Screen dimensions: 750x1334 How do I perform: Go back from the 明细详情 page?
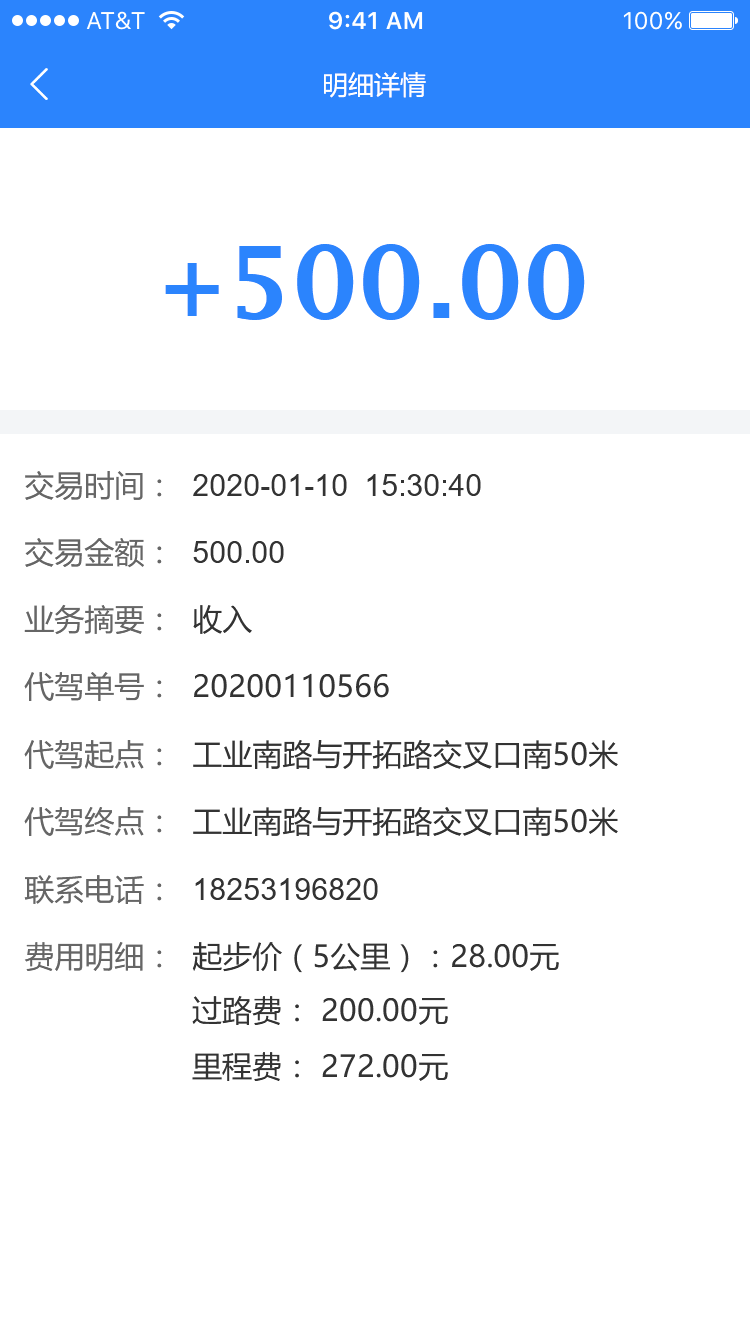(x=39, y=85)
